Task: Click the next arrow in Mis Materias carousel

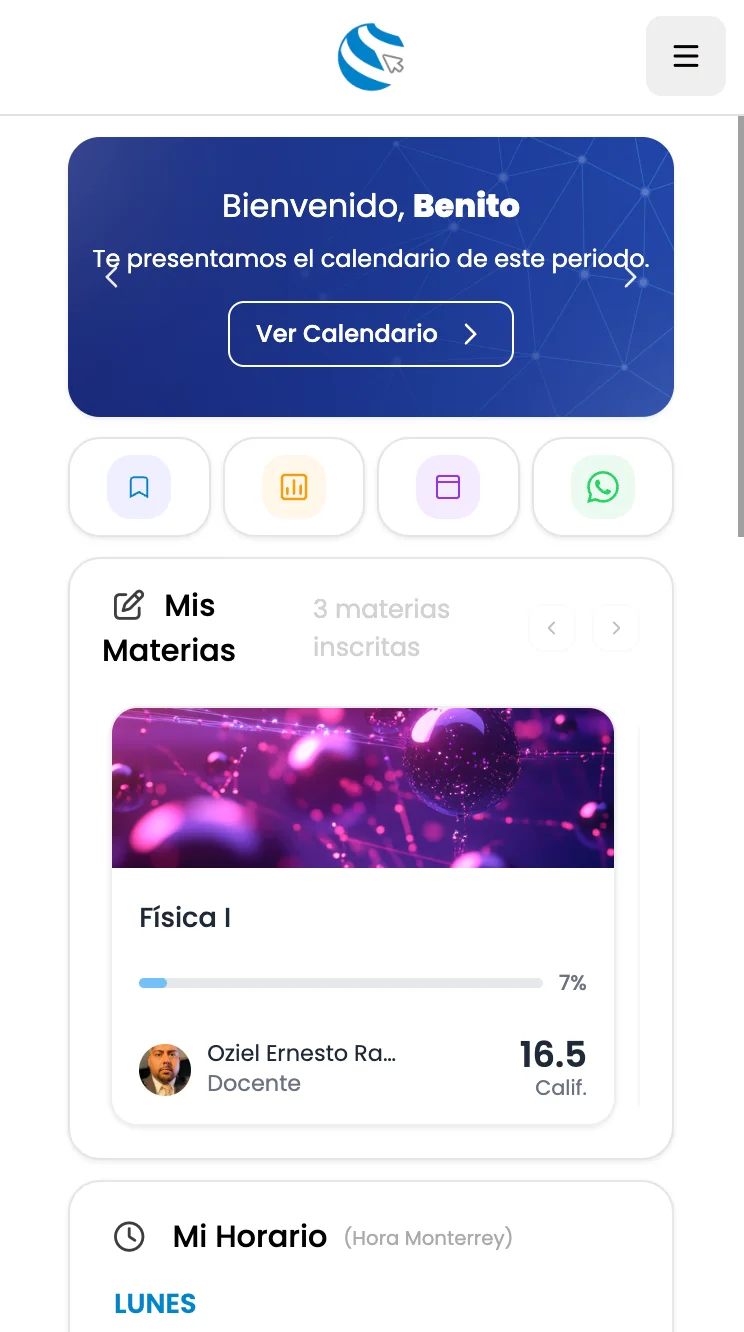Action: tap(615, 627)
